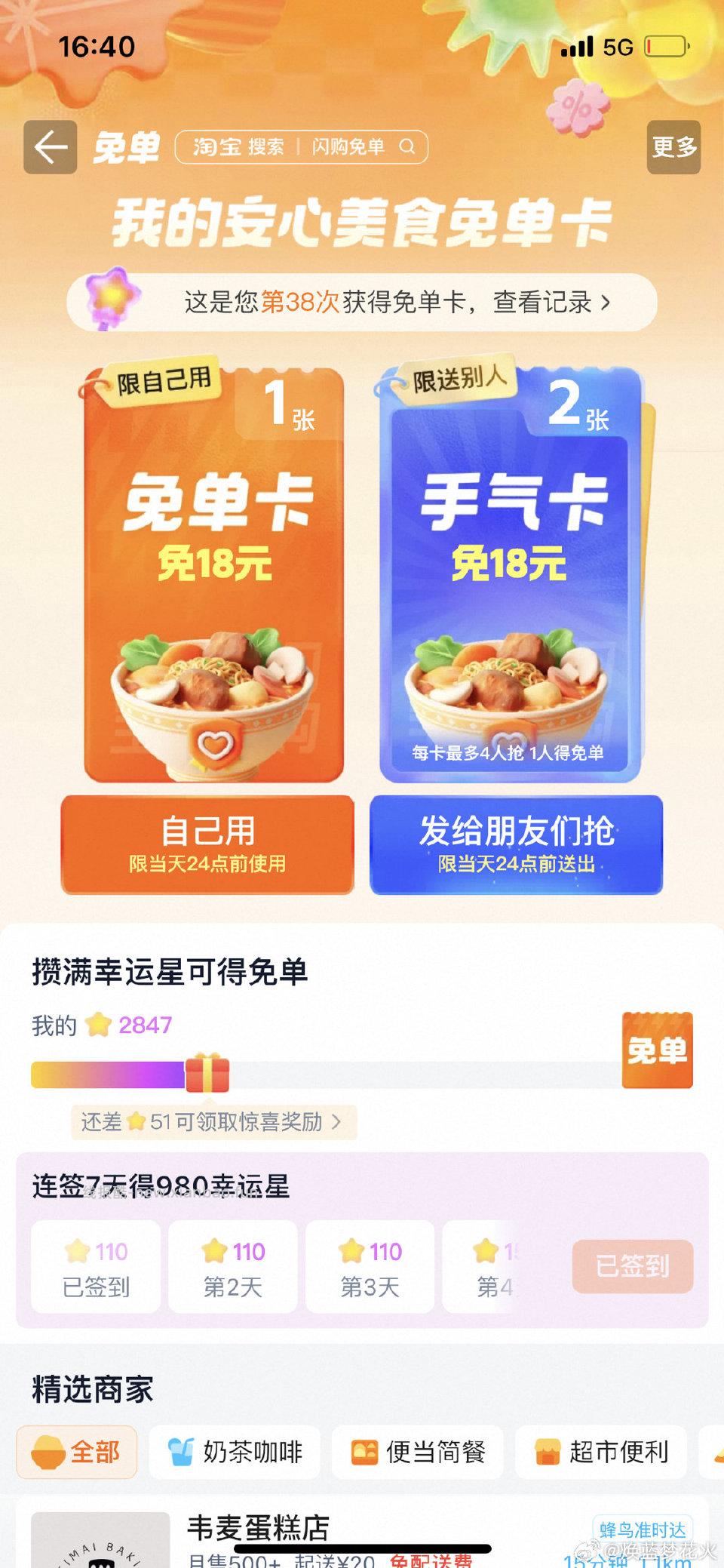
Task: Select the 奶茶咖啡 drink cup icon
Action: tap(179, 1452)
